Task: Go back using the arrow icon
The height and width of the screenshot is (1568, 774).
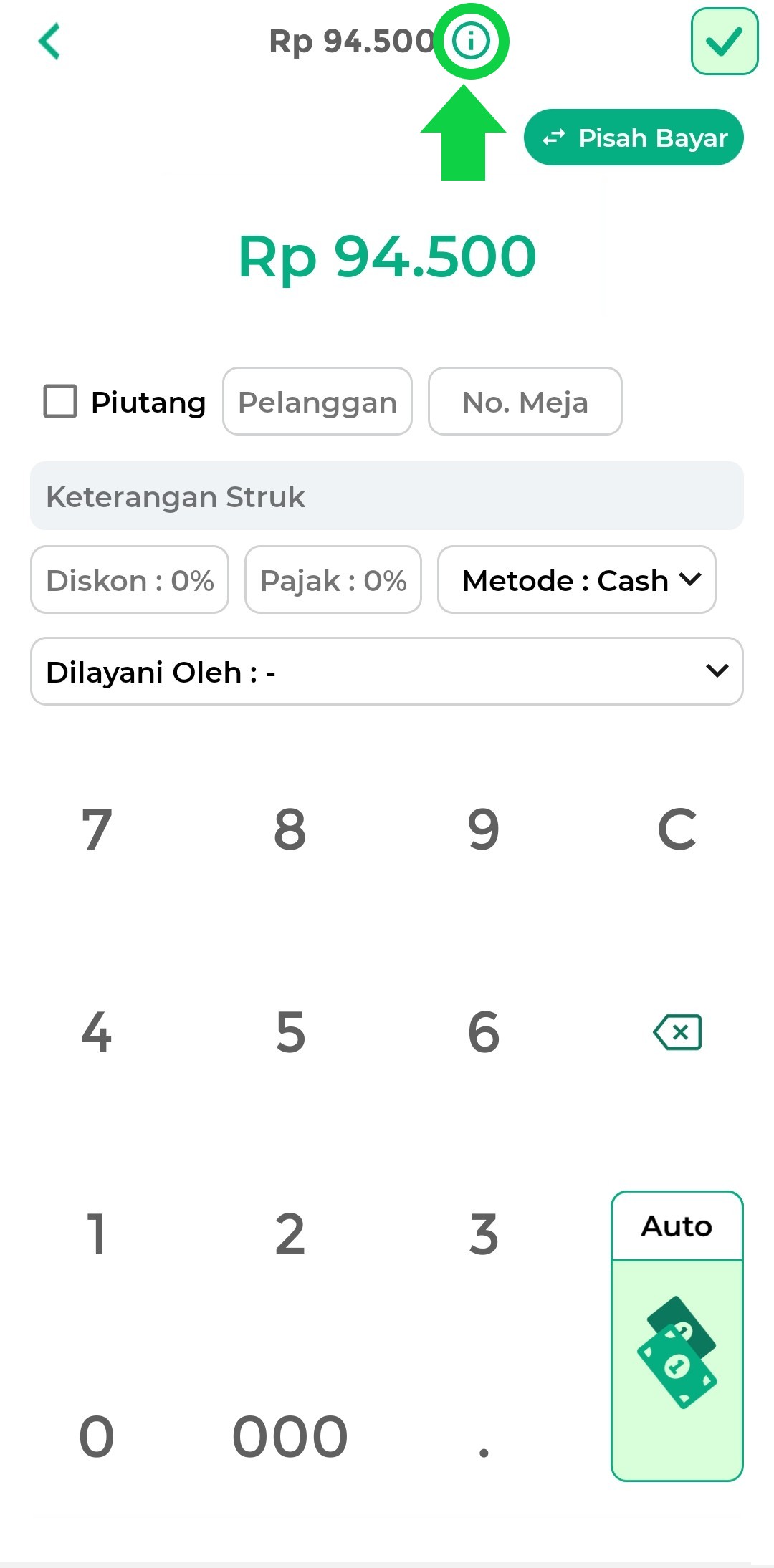Action: pos(49,42)
